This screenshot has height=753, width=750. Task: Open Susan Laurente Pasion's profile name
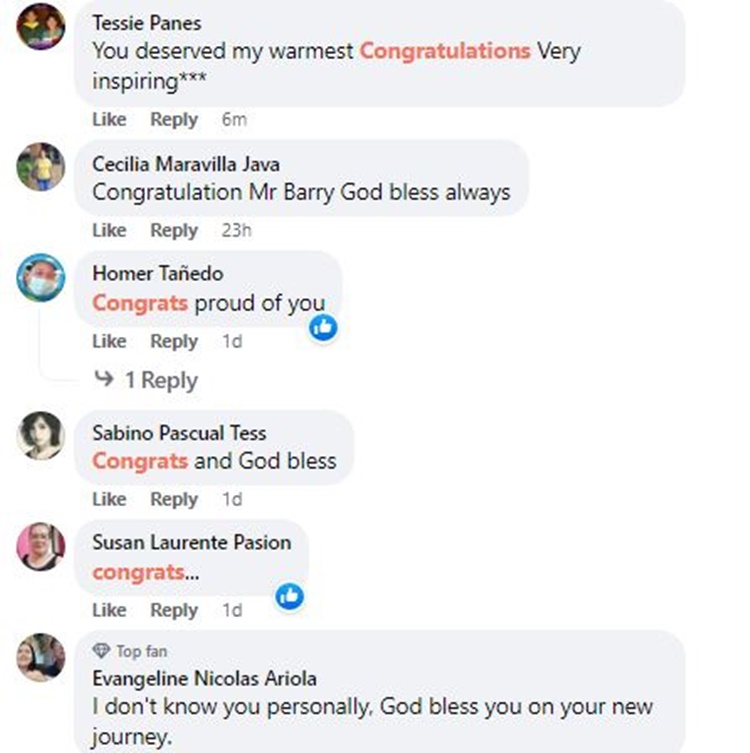[191, 542]
